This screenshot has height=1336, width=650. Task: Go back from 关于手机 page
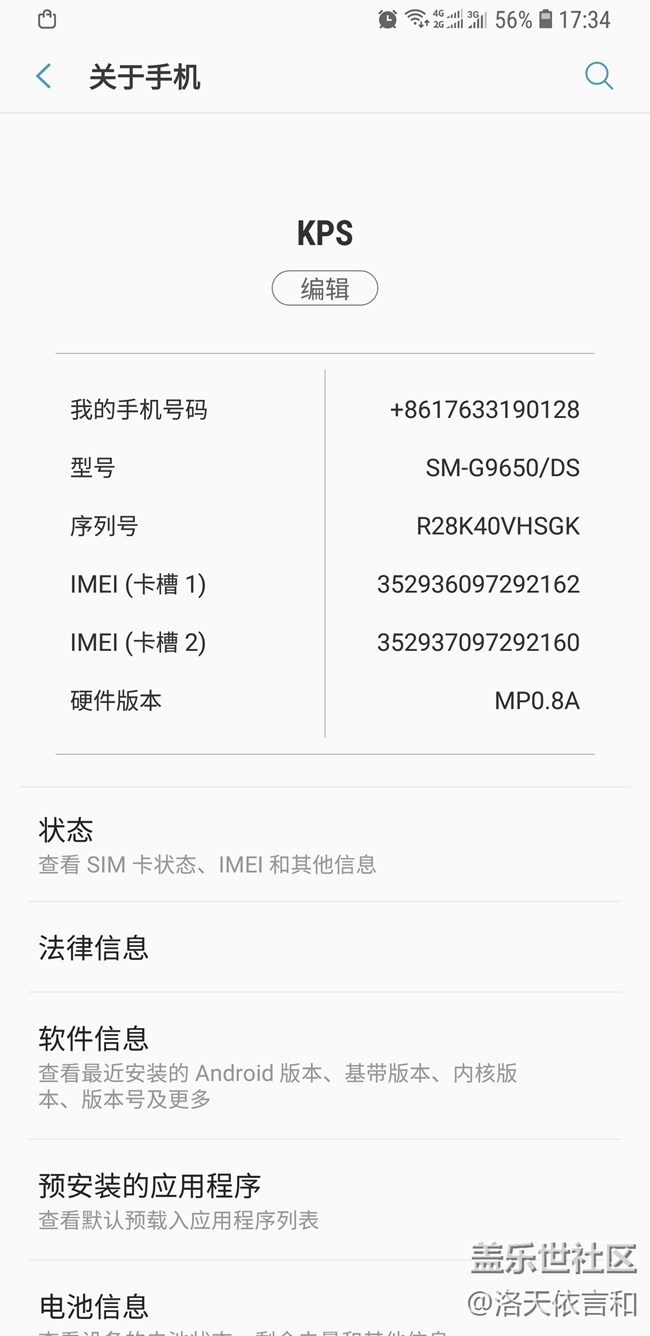coord(44,76)
